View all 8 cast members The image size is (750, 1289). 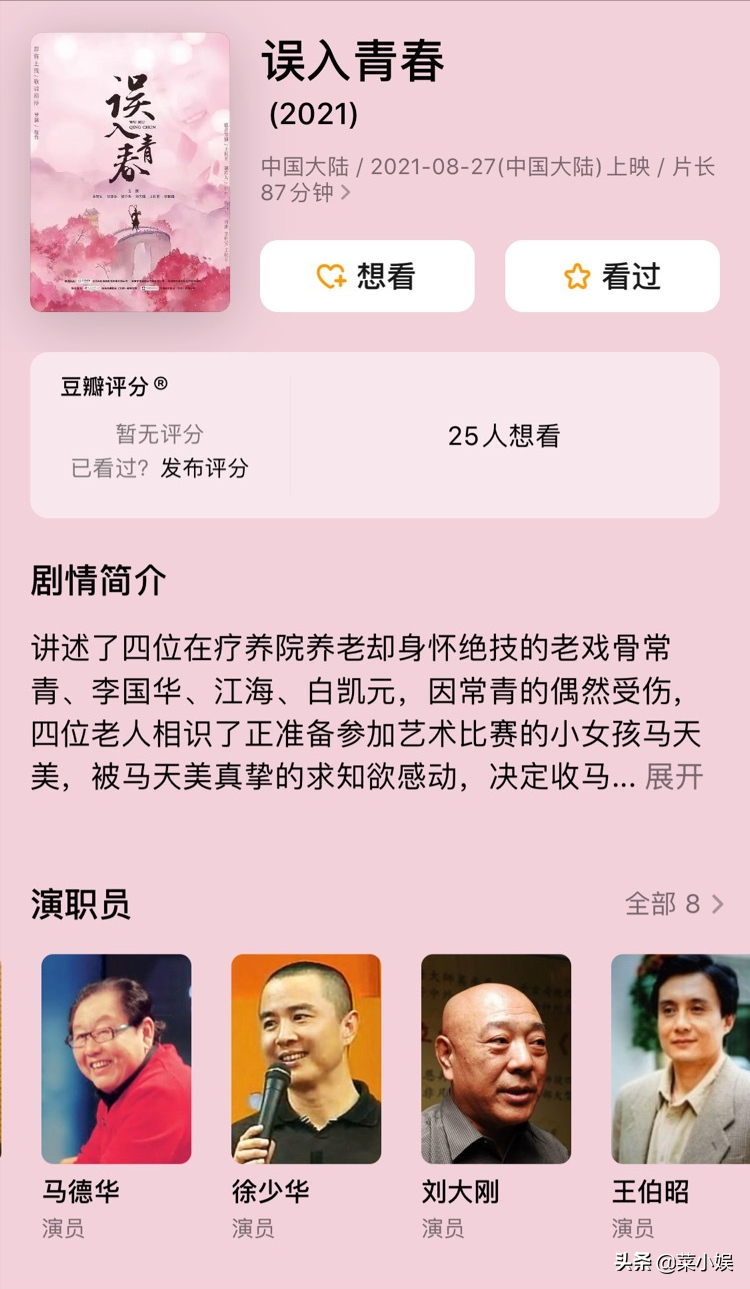click(x=673, y=904)
